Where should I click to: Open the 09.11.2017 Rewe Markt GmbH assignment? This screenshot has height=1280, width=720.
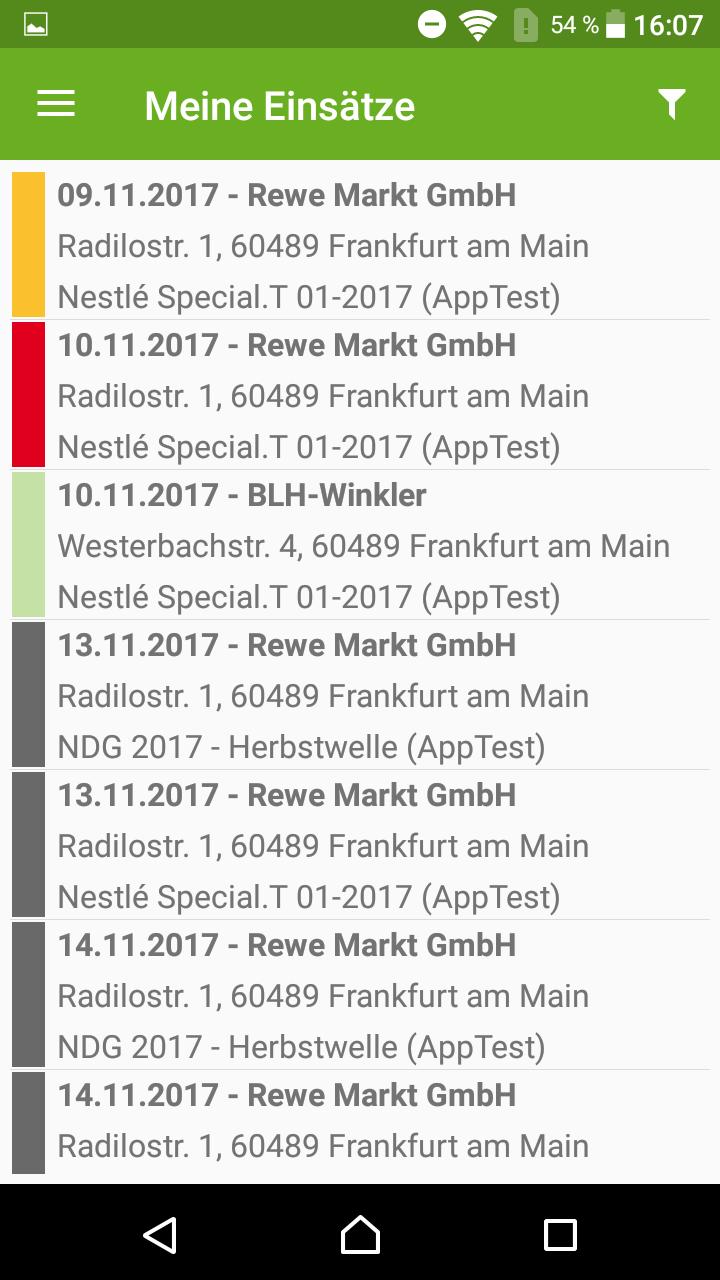click(x=360, y=245)
